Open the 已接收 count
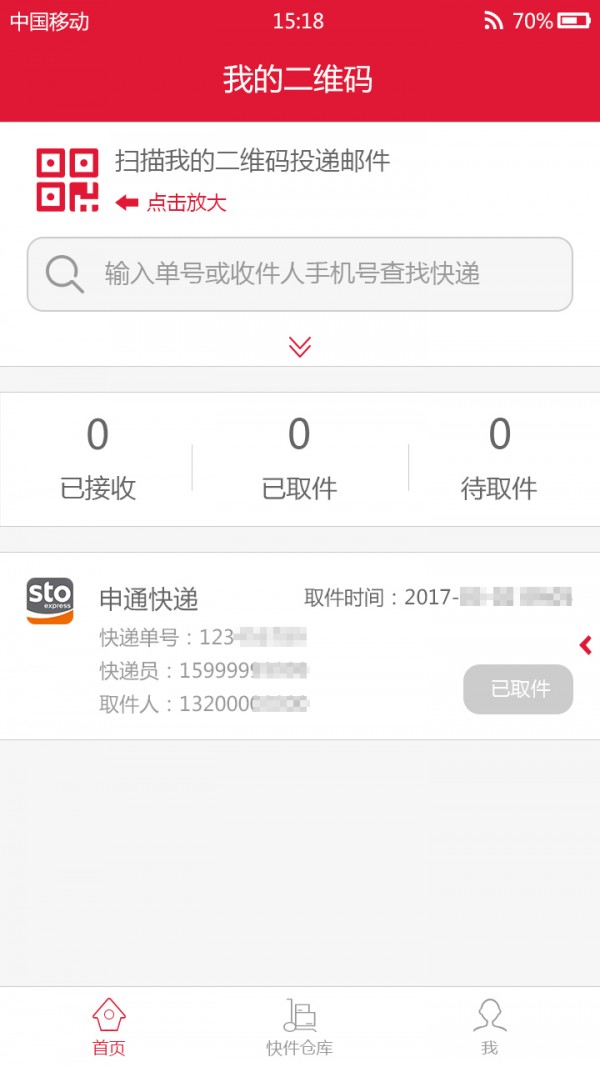 pyautogui.click(x=98, y=458)
